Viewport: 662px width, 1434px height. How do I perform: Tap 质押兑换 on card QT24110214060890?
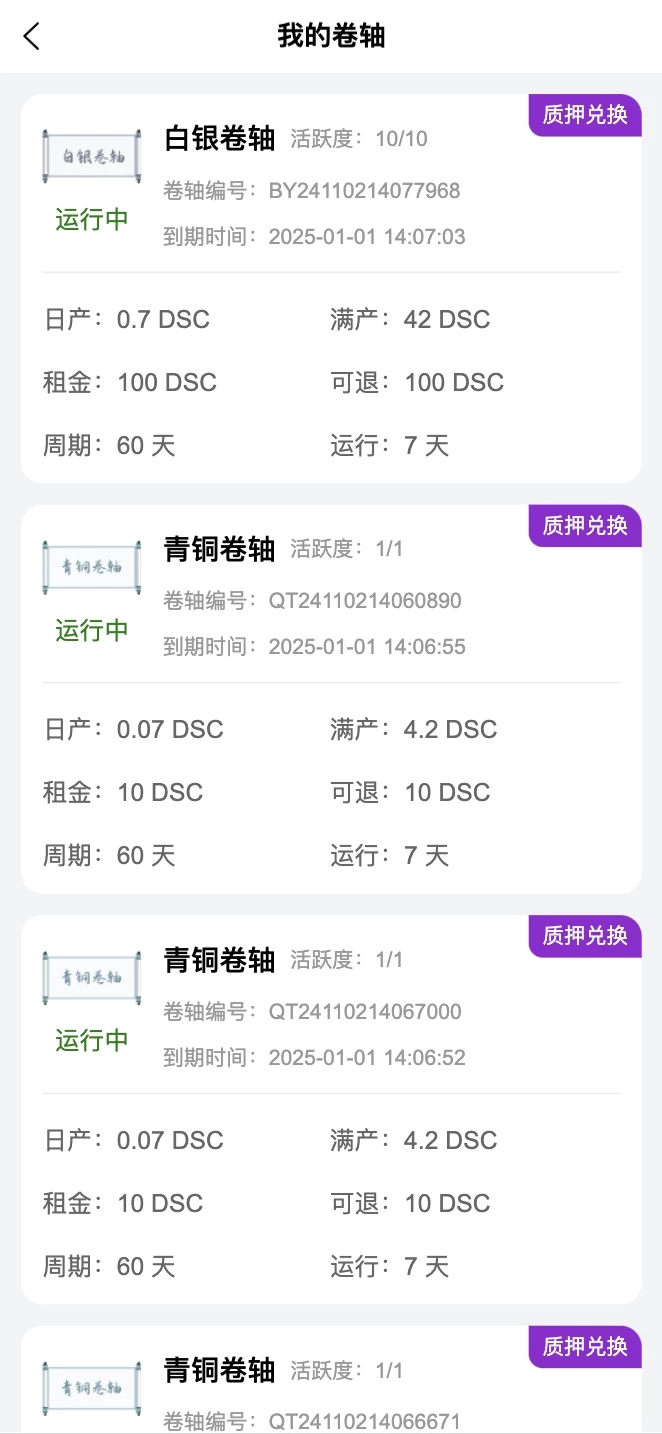tap(585, 525)
